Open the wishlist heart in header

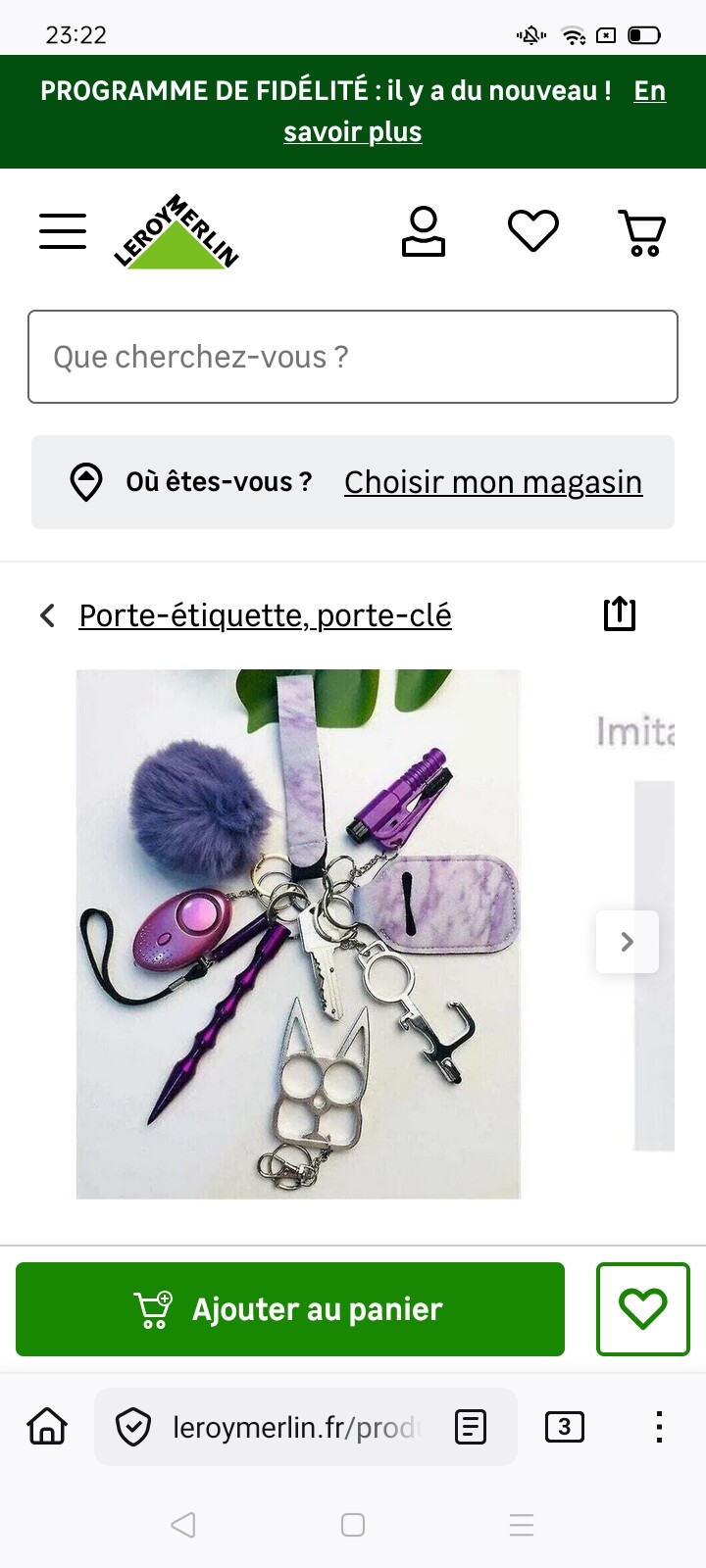(533, 231)
